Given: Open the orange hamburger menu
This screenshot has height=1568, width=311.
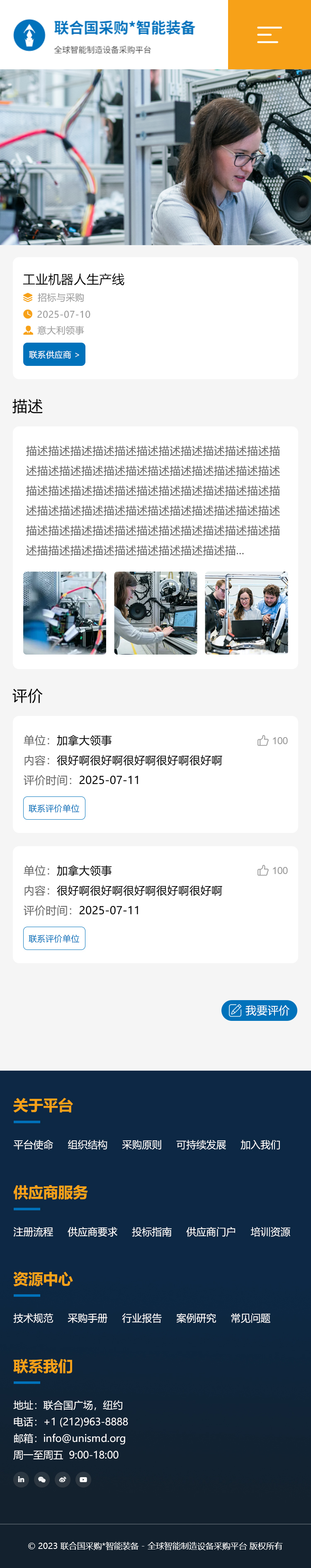Looking at the screenshot, I should 269,35.
